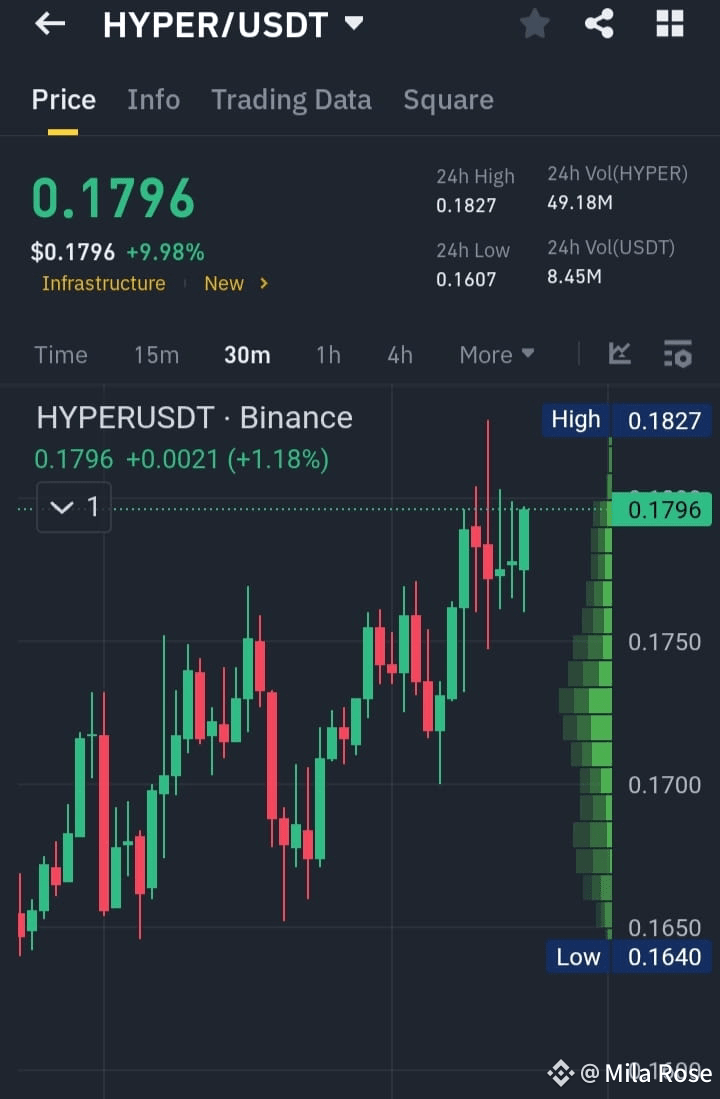Collapse the order book depth selector on chart
Viewport: 720px width, 1099px height.
click(x=73, y=507)
